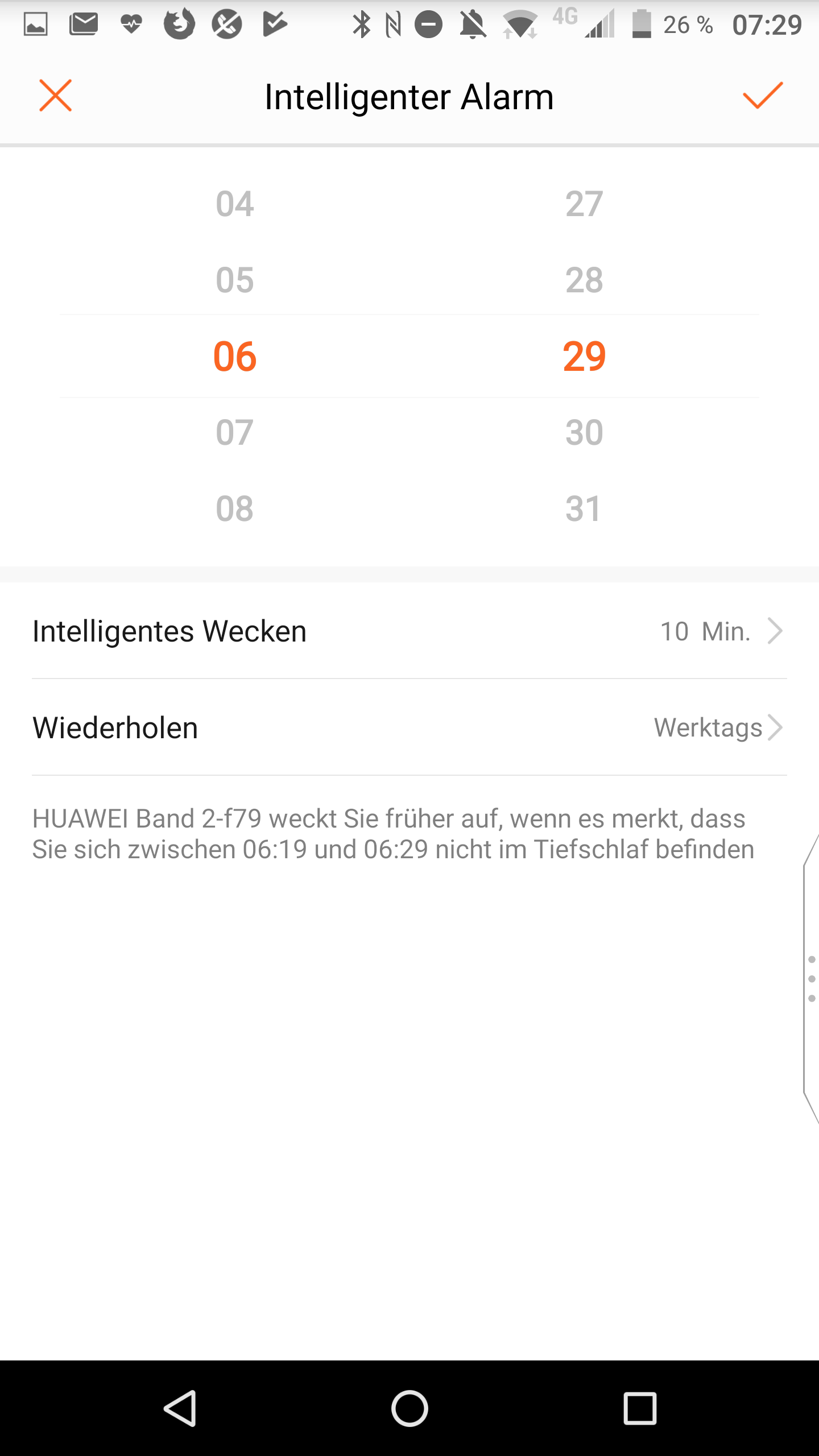Pick minute 31 in the picker
This screenshot has width=819, height=1456.
(x=584, y=508)
